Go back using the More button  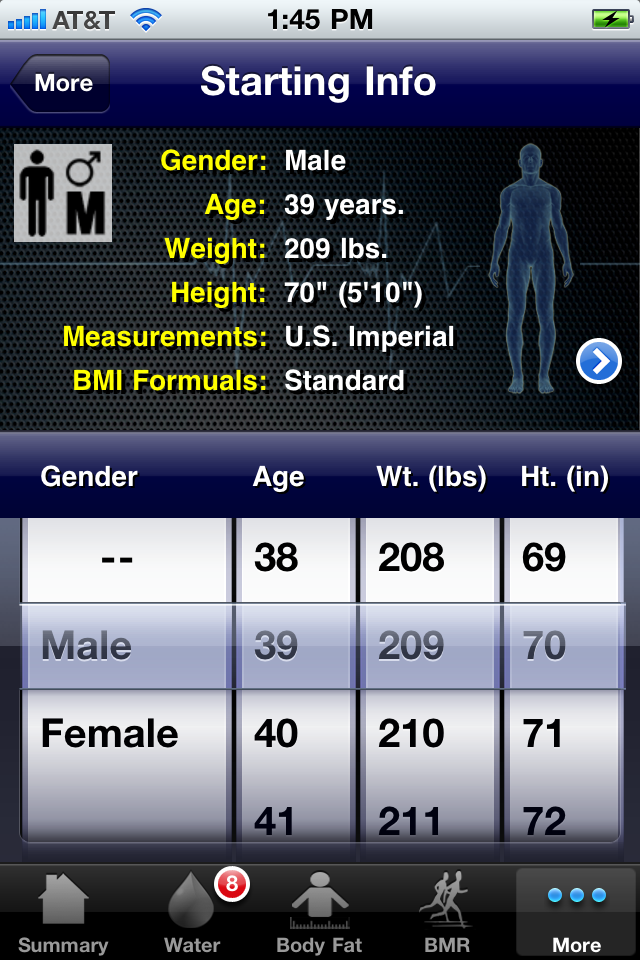pos(62,84)
